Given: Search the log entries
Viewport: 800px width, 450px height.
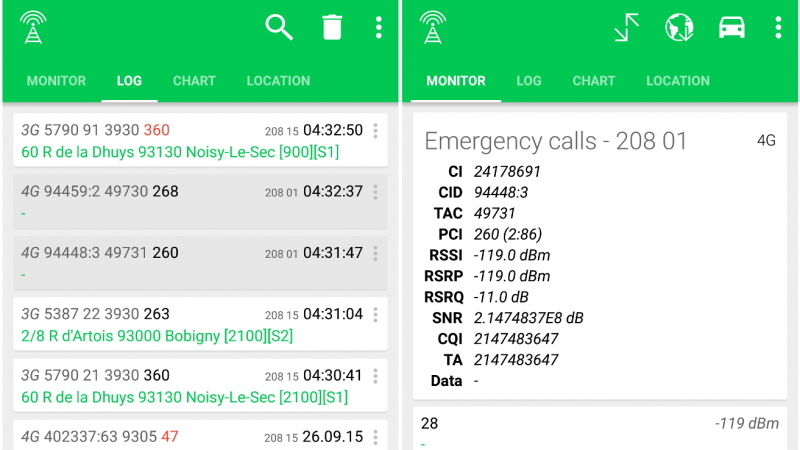Looking at the screenshot, I should (279, 27).
